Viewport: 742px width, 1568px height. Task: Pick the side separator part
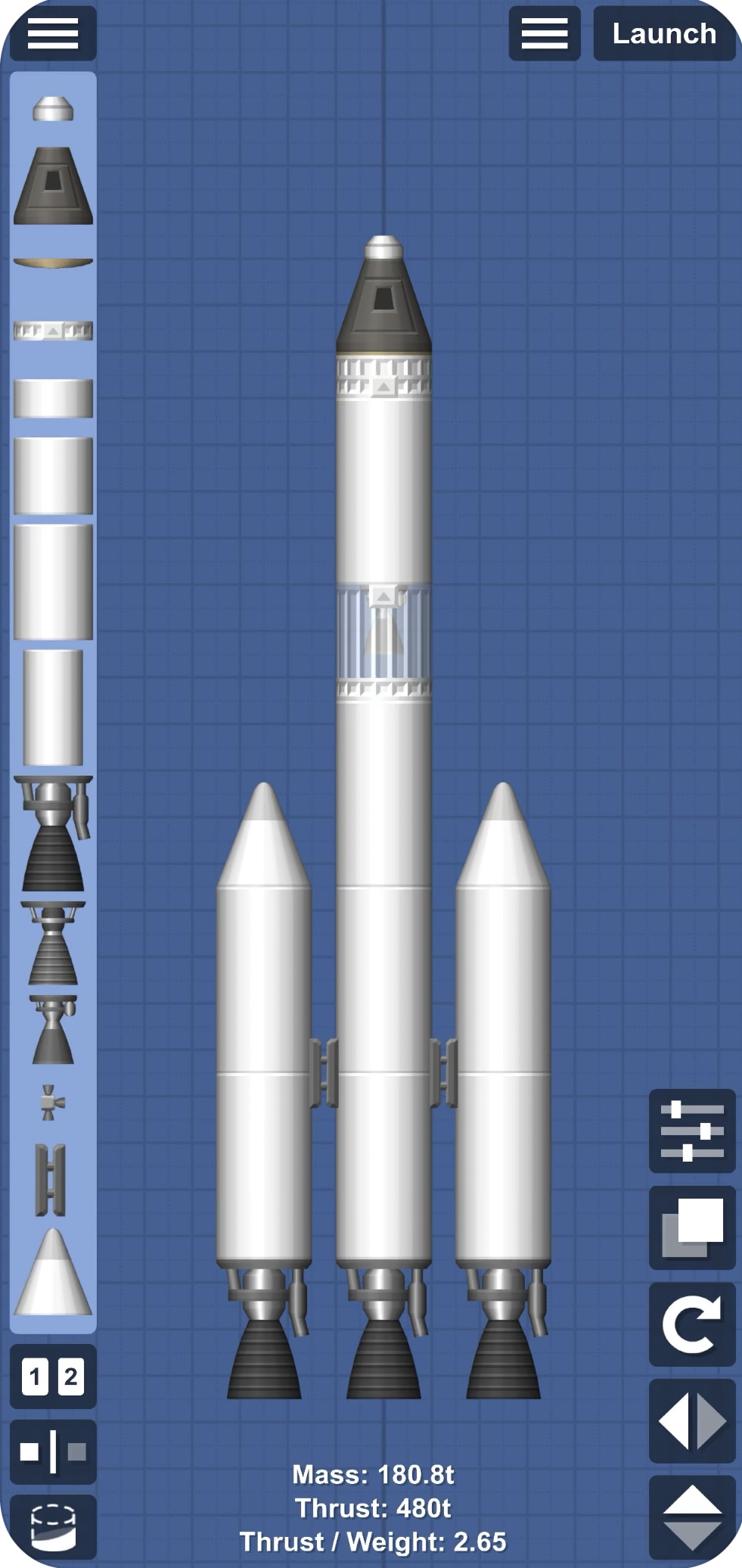click(51, 1180)
